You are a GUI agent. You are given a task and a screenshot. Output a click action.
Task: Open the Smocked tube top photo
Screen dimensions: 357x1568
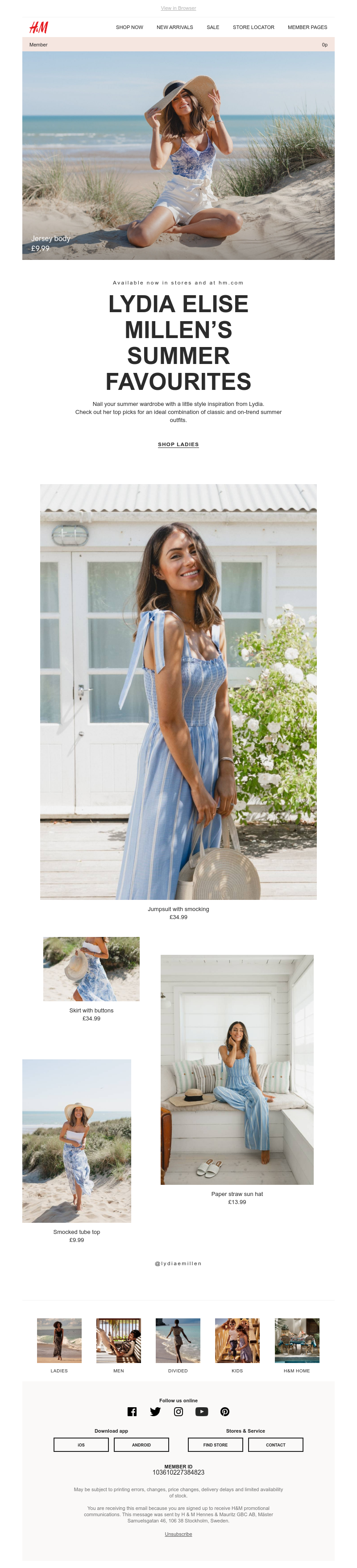[x=77, y=1140]
